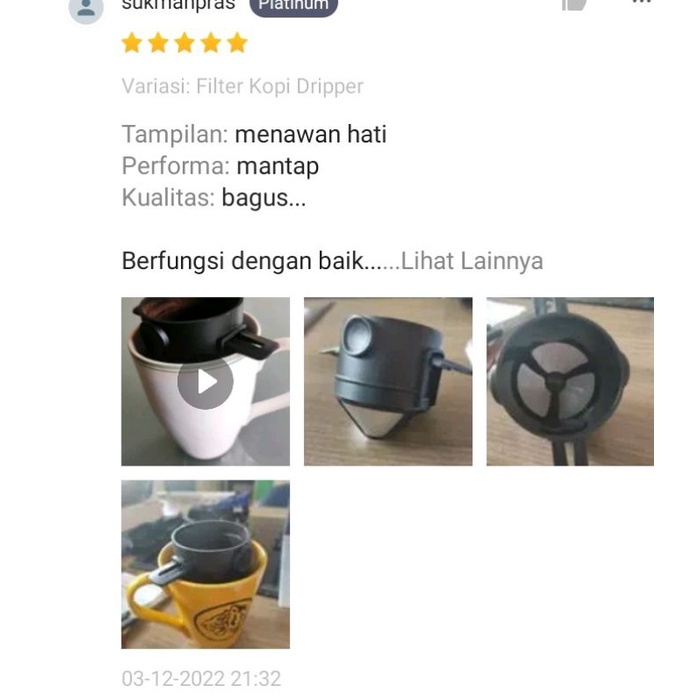View the photo of the dripper's mesh bottom
The image size is (699, 699).
[x=570, y=381]
